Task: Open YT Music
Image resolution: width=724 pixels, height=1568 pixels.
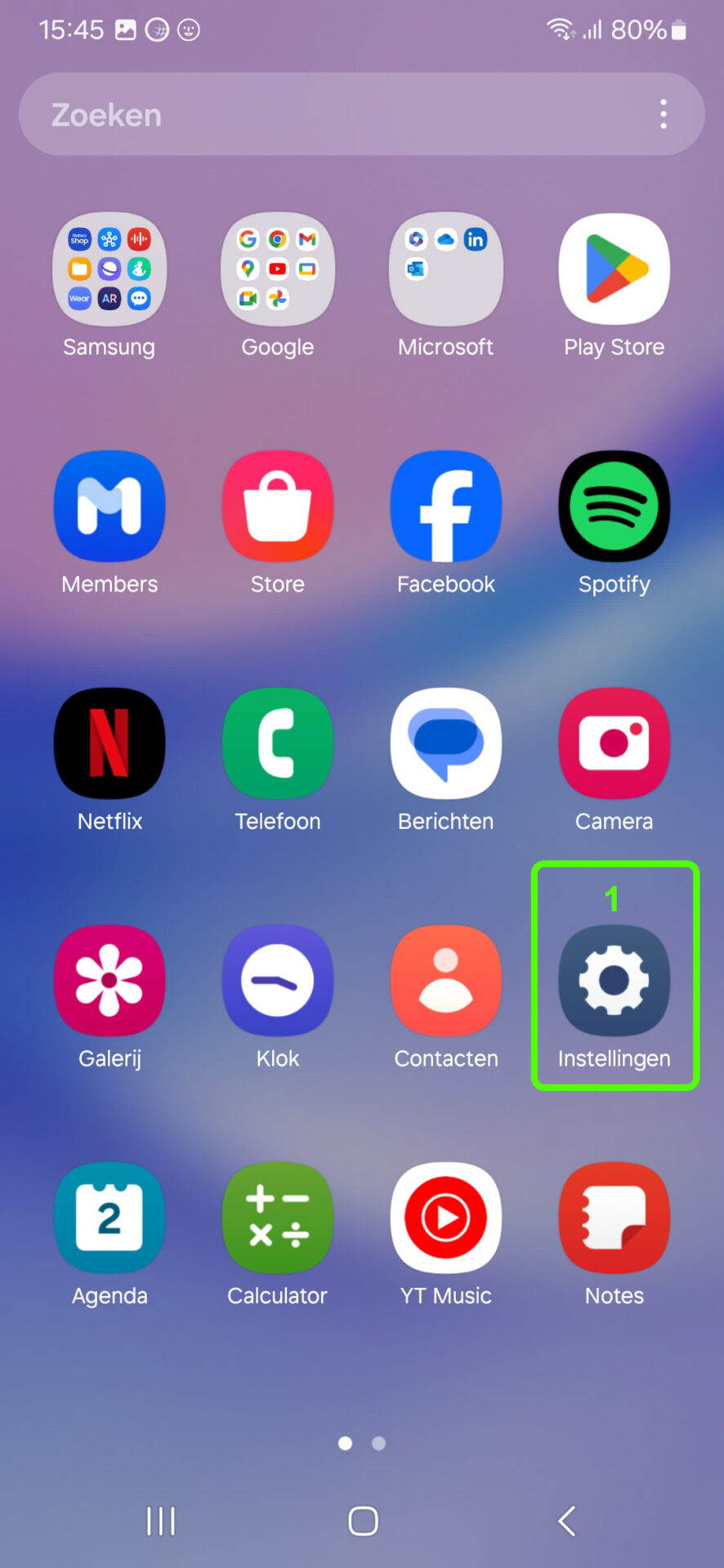Action: coord(446,1217)
